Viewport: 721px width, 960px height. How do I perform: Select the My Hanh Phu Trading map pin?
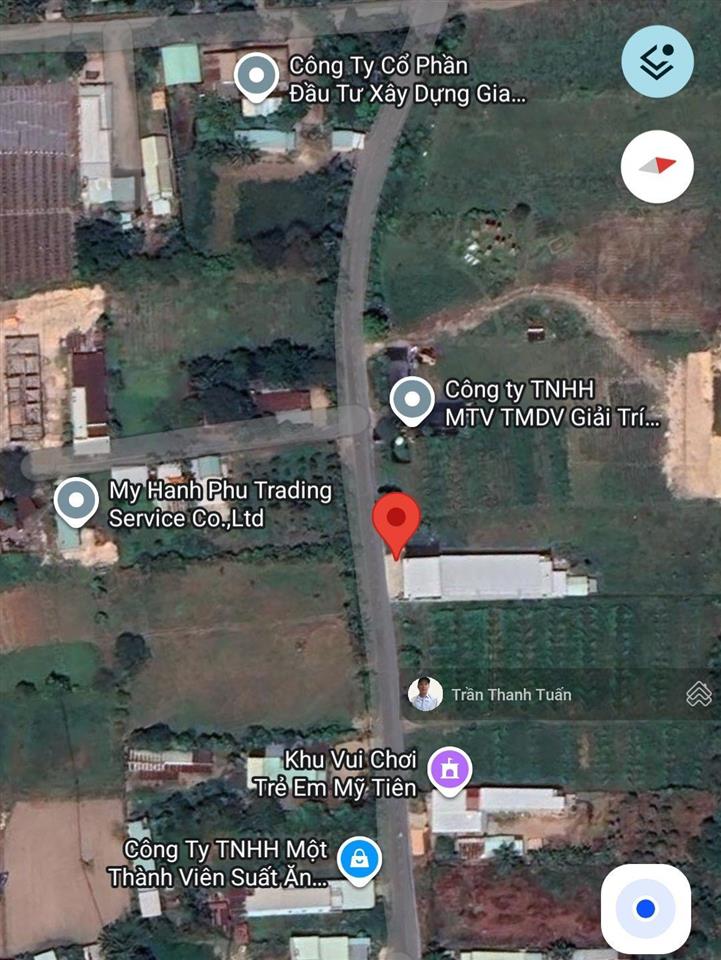75,498
